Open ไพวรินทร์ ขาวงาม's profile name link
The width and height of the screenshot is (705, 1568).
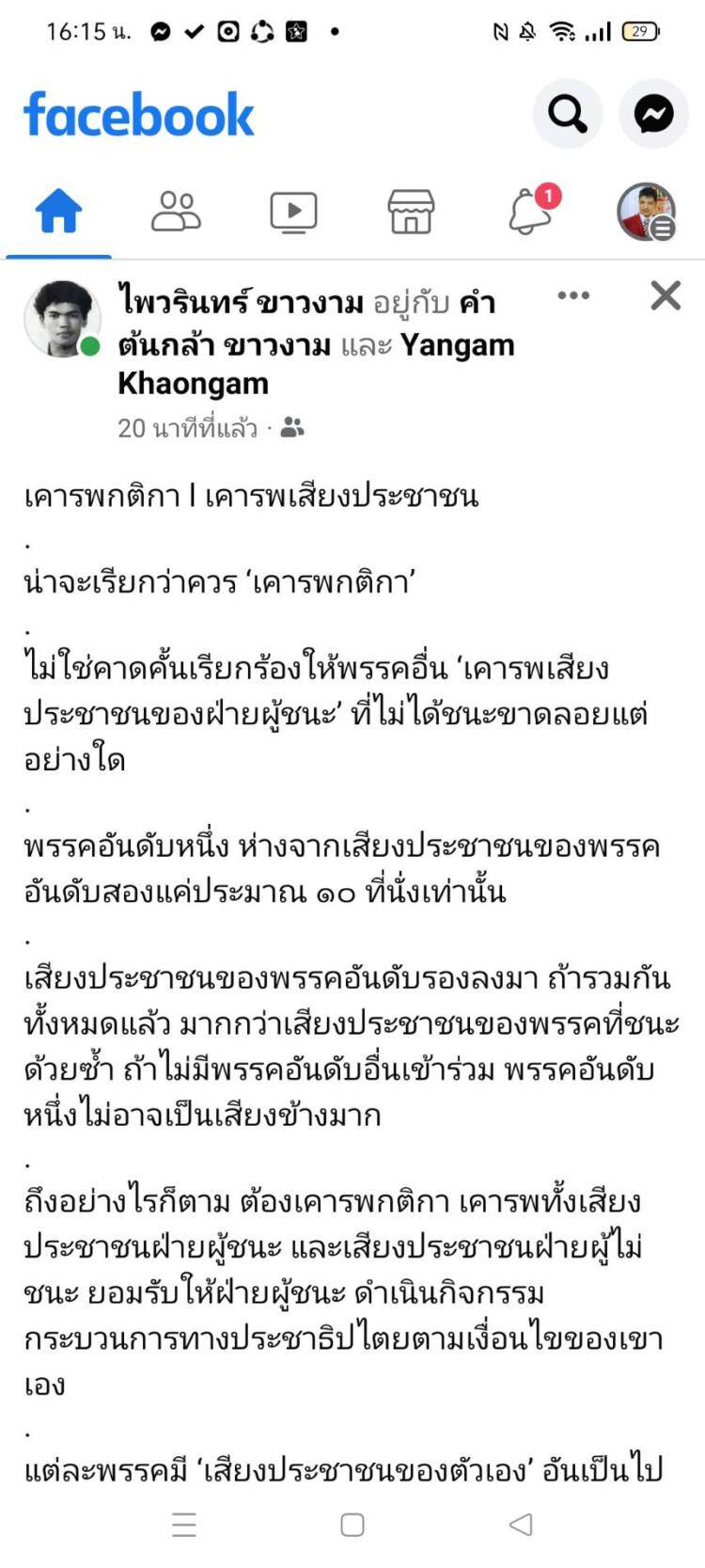coord(241,303)
